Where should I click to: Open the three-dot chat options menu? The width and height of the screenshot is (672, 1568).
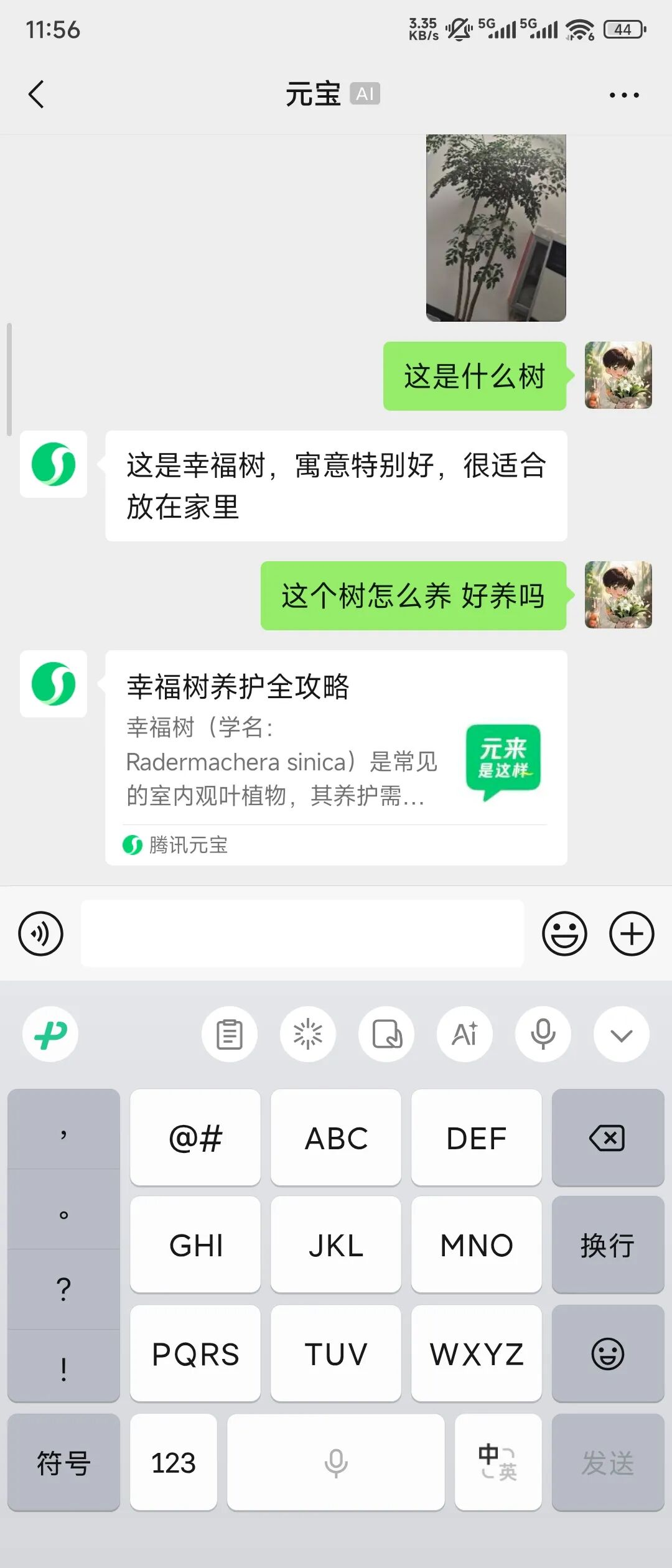point(624,95)
